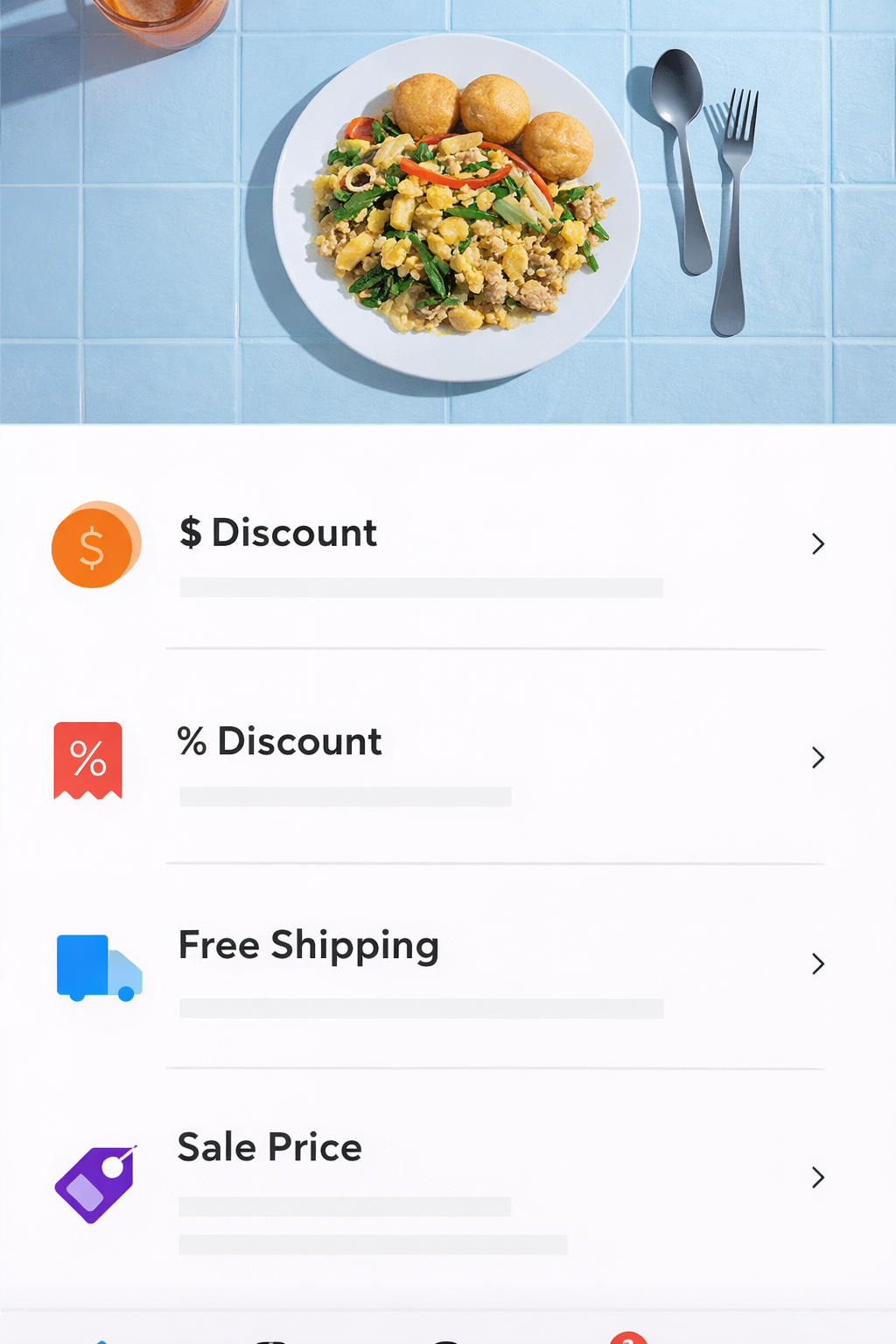The width and height of the screenshot is (896, 1344).
Task: Expand the $ Discount row via its chevron
Action: [818, 544]
